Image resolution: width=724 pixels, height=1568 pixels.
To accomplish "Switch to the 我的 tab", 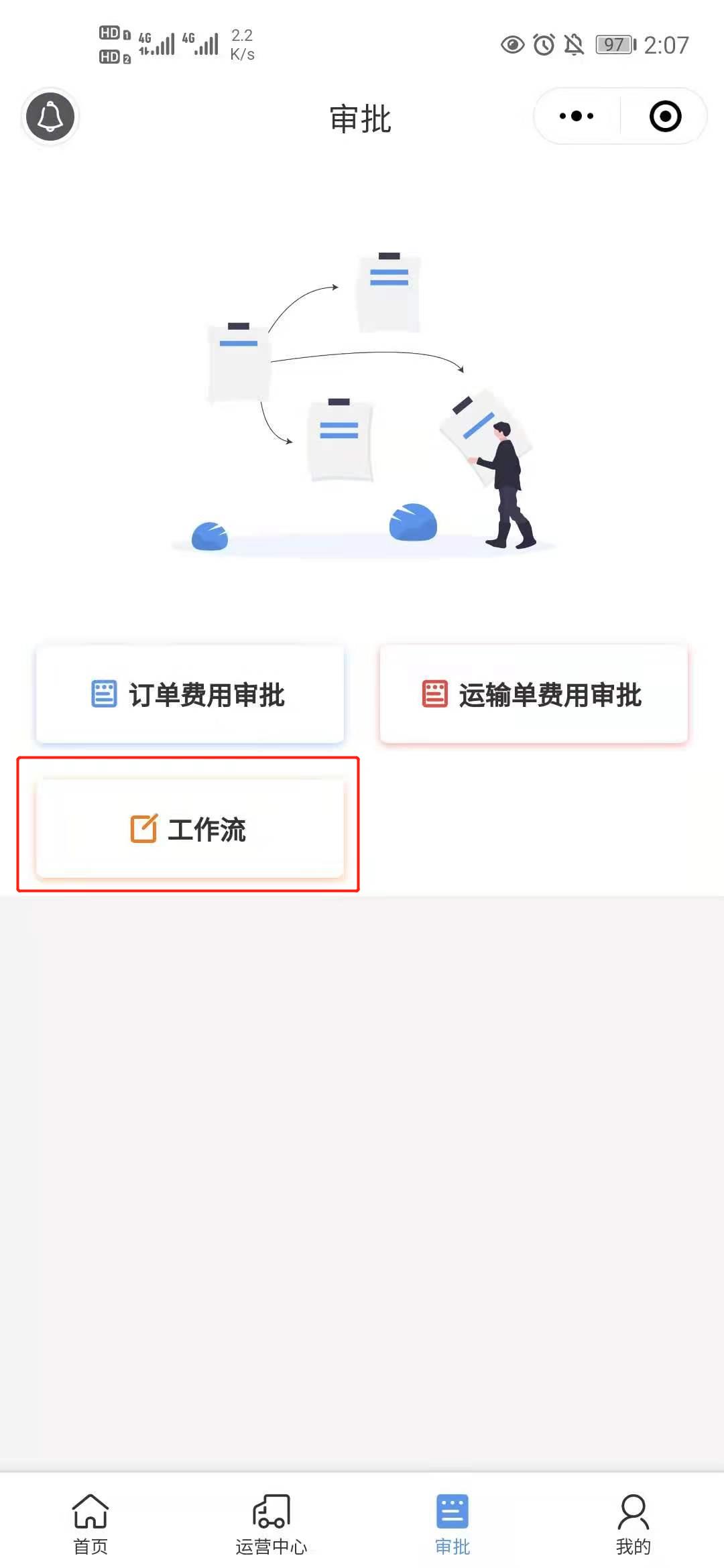I will coord(633,1523).
